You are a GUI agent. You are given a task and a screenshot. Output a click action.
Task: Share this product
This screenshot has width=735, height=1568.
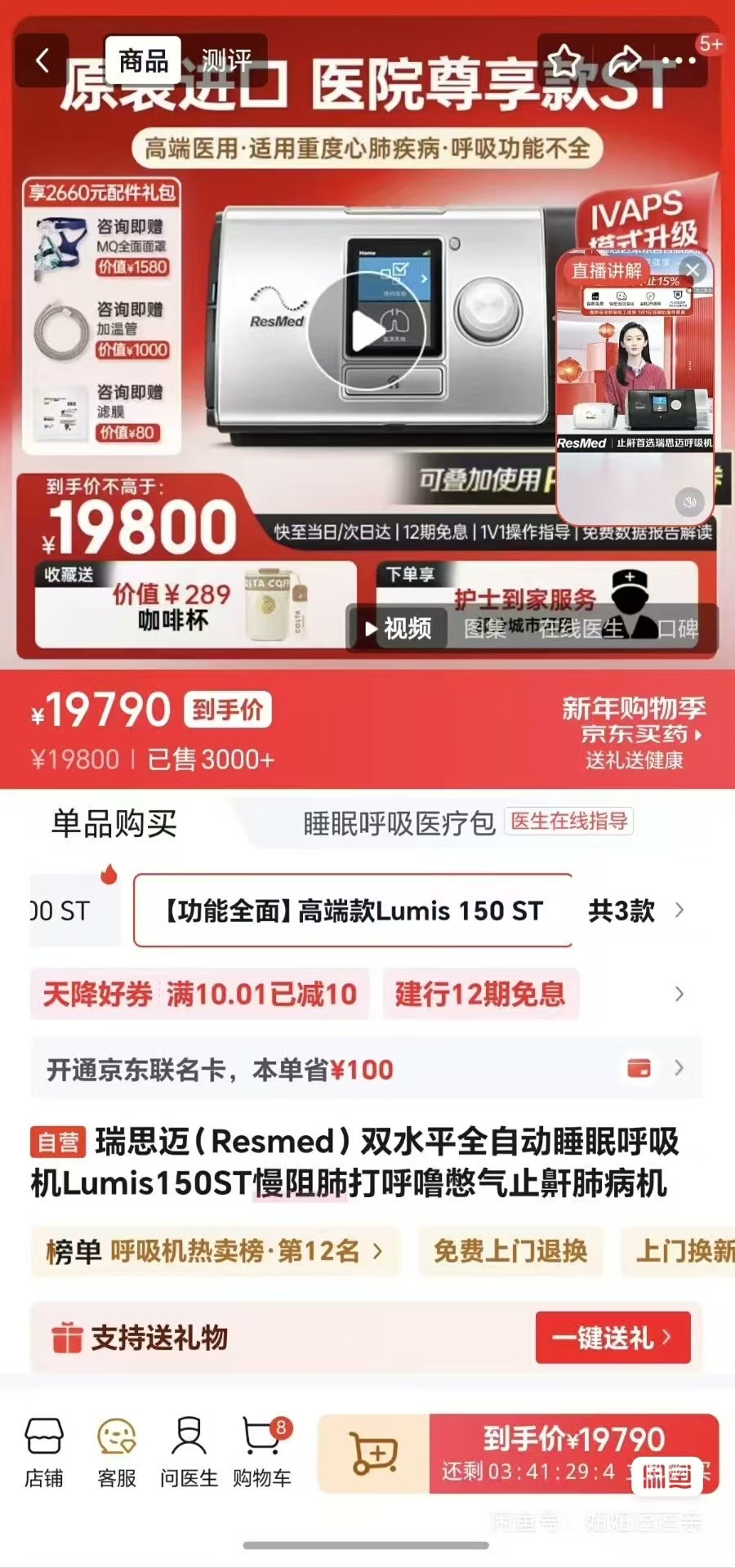coord(624,60)
